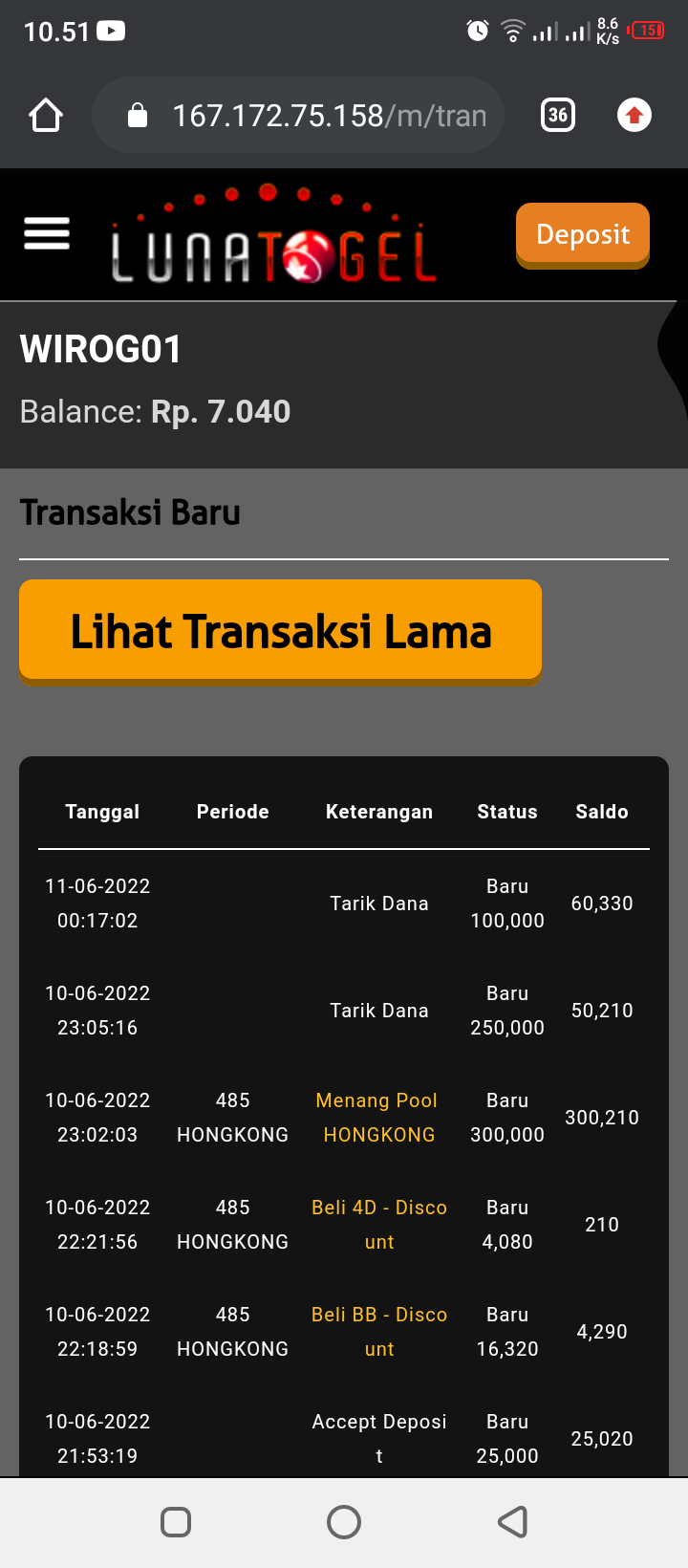Tap the orange Deposit button

coord(583,234)
